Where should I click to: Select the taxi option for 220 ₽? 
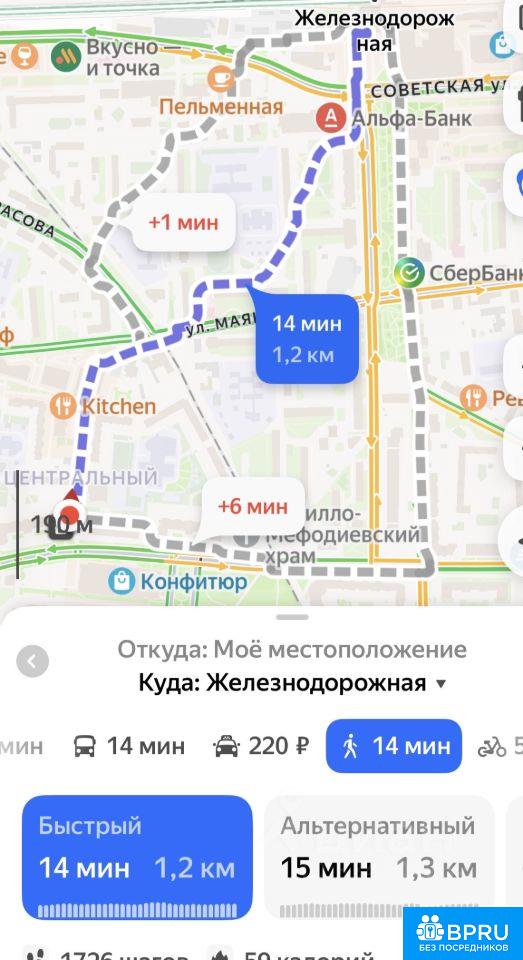(260, 746)
